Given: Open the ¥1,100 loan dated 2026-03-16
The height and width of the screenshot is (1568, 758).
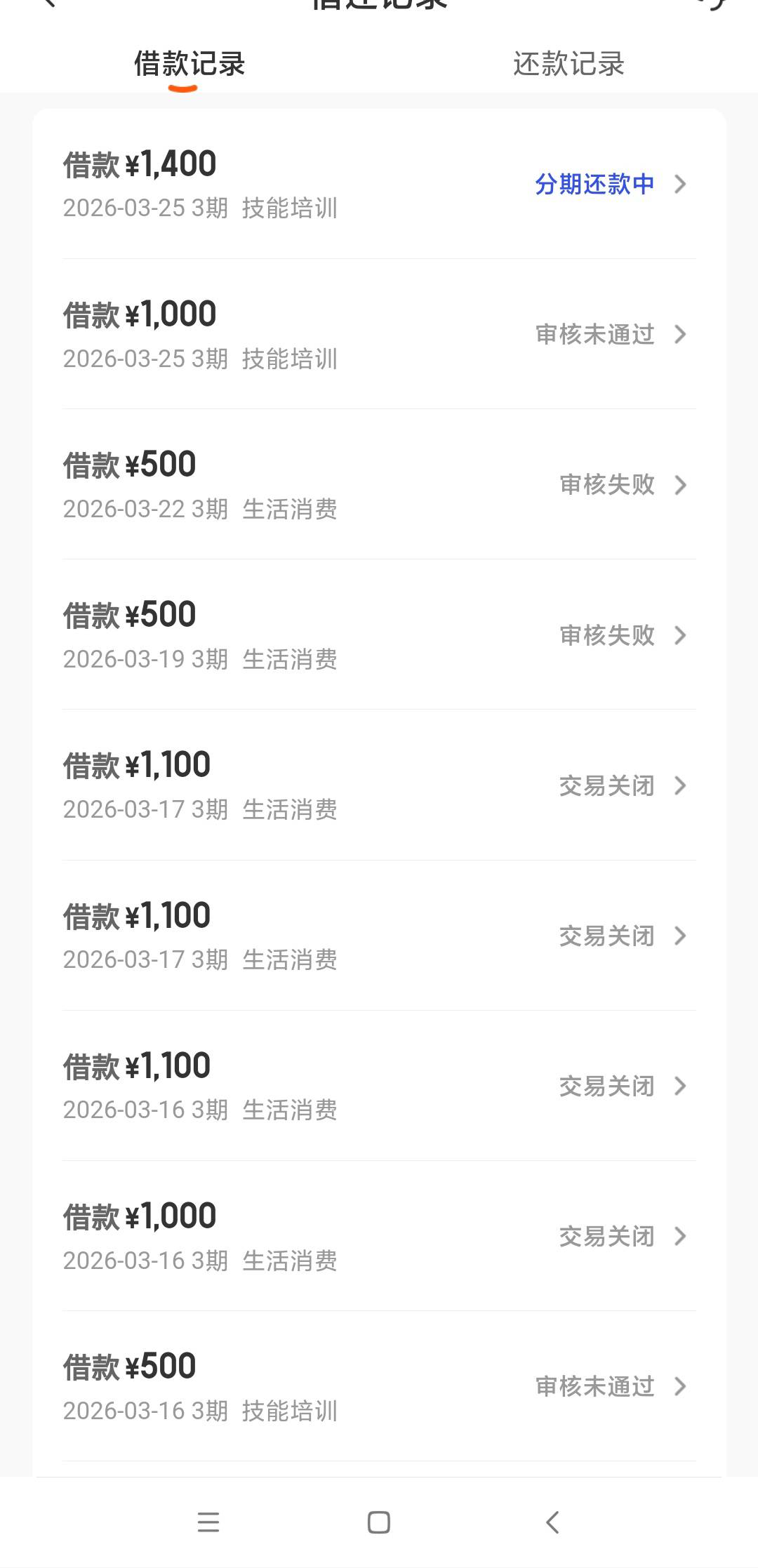Looking at the screenshot, I should pos(379,1086).
